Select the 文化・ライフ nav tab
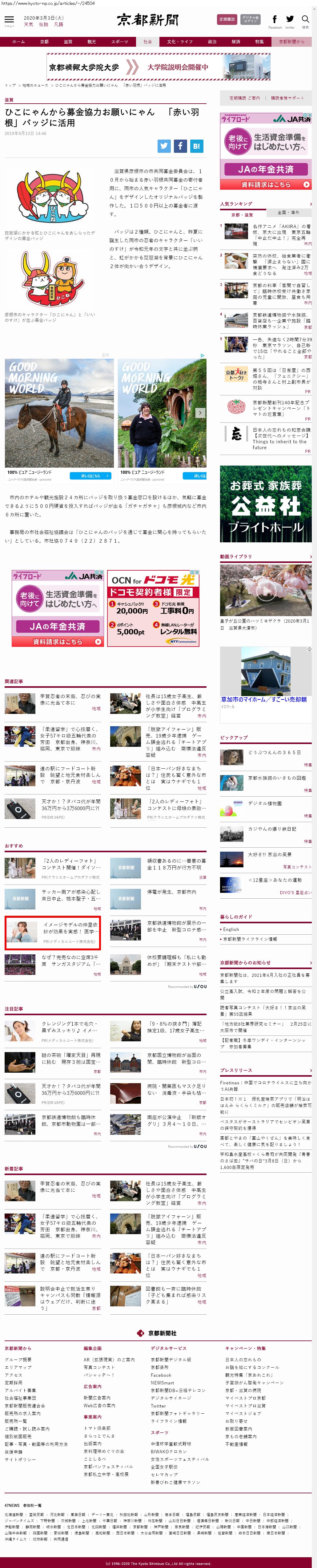Image resolution: width=317 pixels, height=1568 pixels. [180, 42]
